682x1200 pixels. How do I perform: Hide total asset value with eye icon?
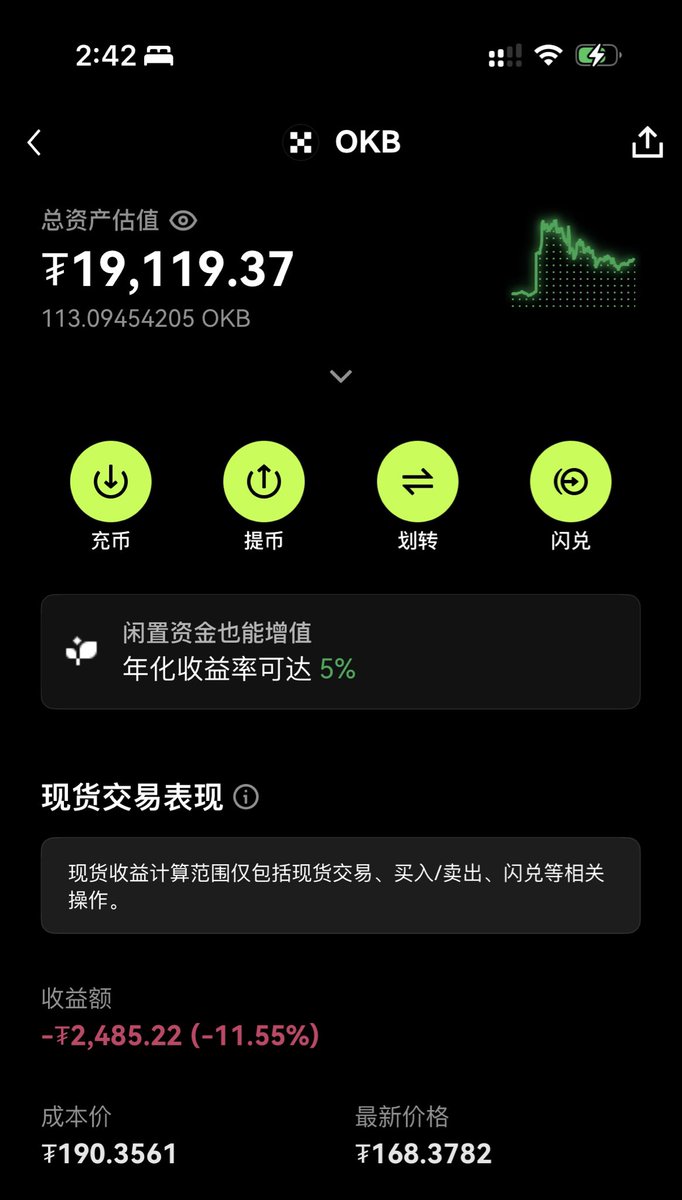click(x=183, y=220)
